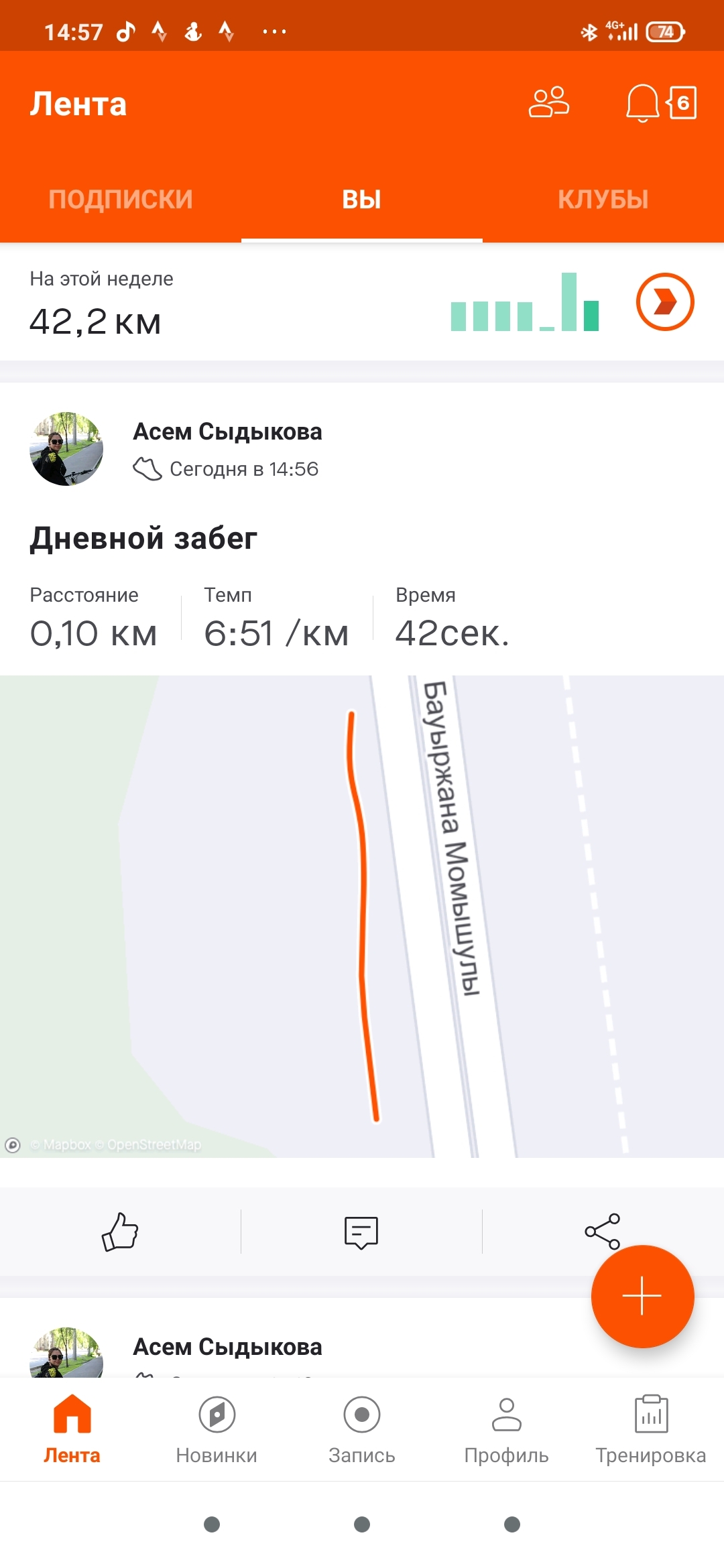Select the Вы tab

point(361,199)
